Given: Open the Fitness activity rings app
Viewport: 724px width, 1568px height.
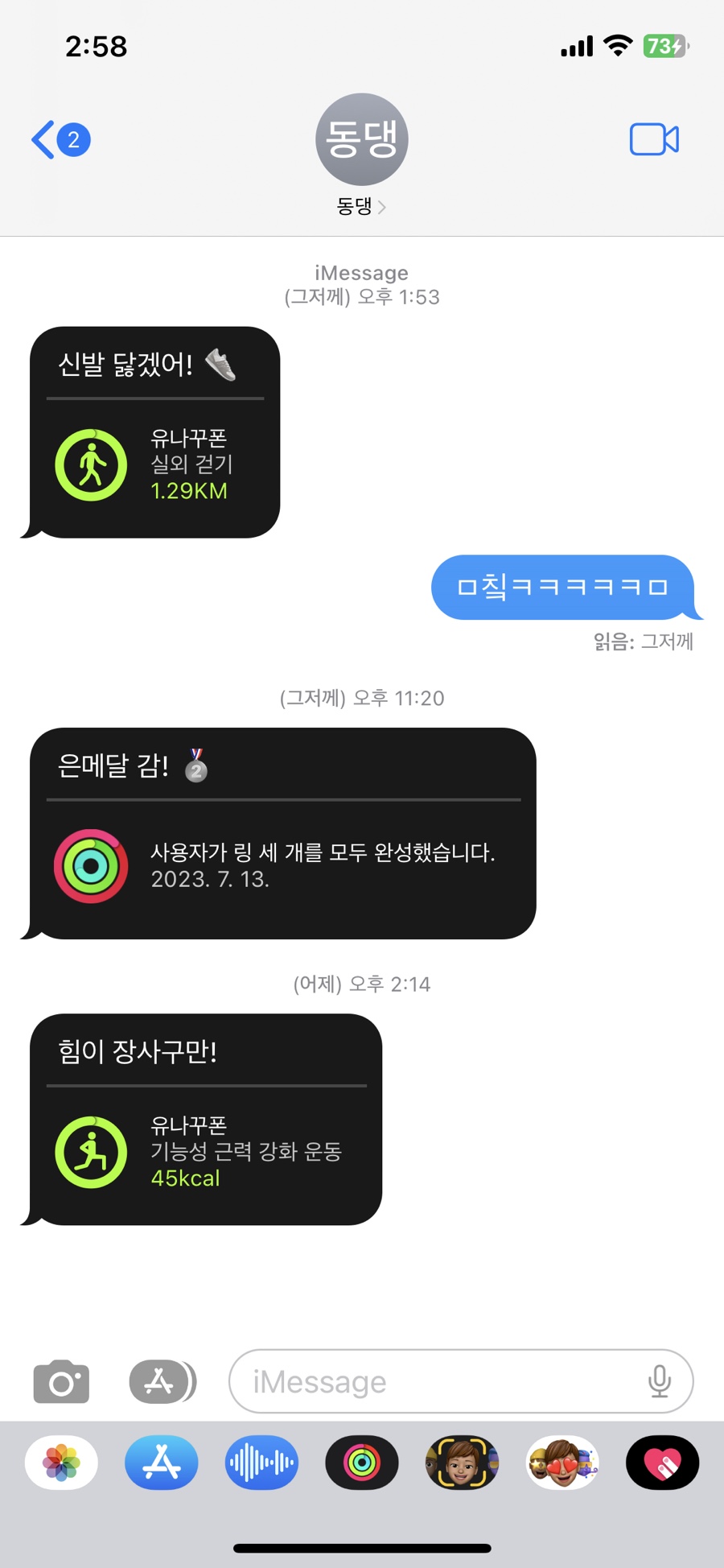Looking at the screenshot, I should click(x=362, y=1463).
